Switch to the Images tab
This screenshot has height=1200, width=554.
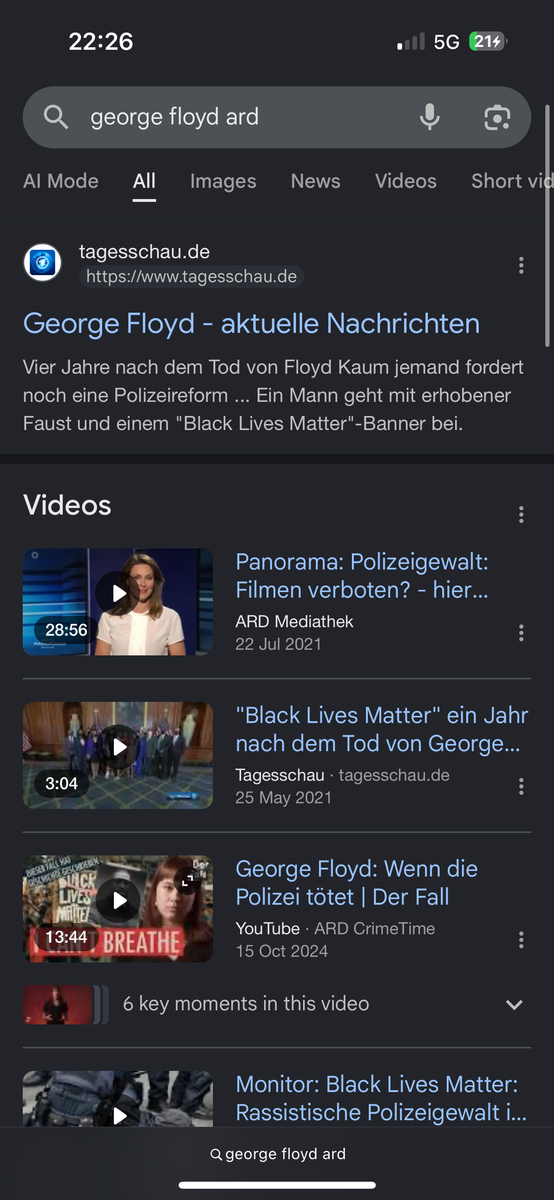223,181
